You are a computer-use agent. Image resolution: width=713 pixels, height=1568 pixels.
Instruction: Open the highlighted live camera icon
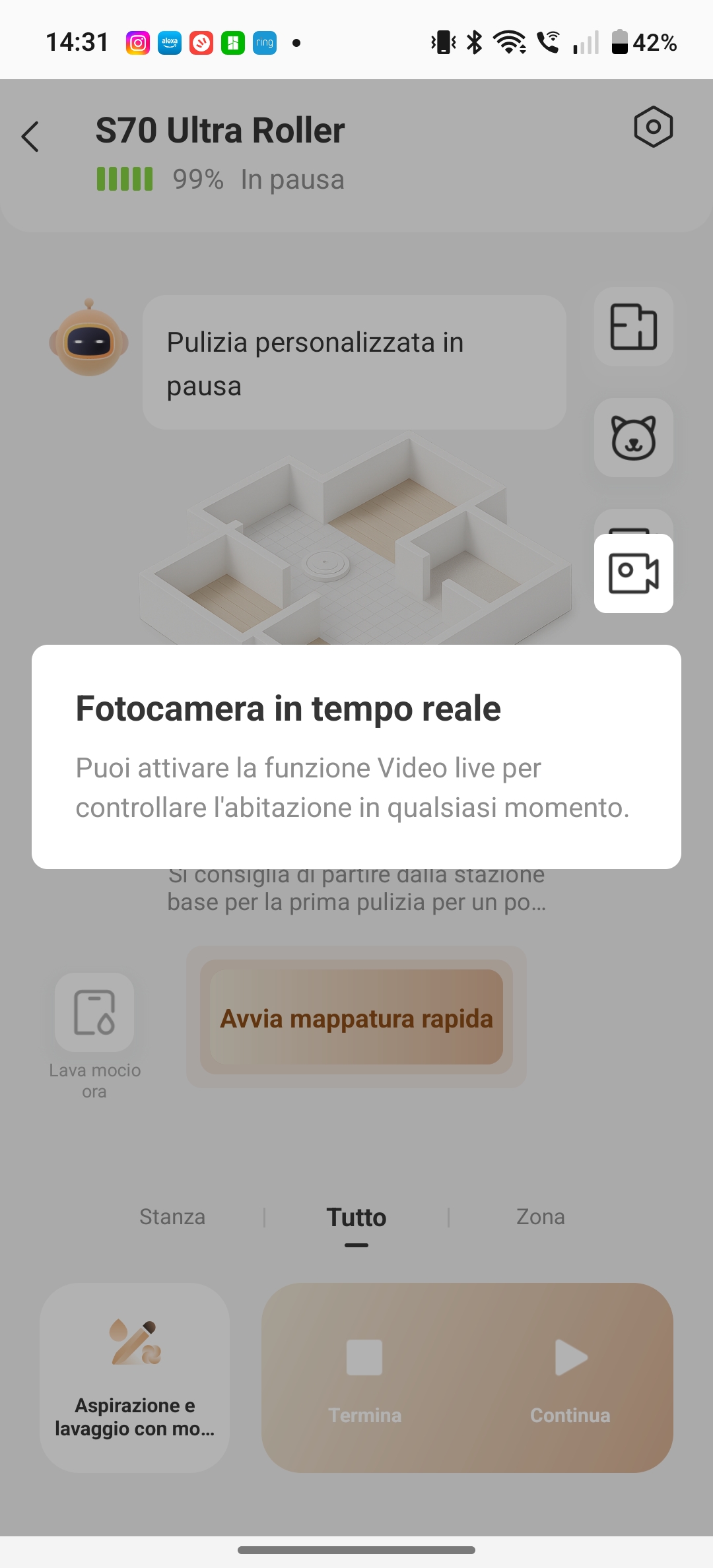pyautogui.click(x=634, y=573)
